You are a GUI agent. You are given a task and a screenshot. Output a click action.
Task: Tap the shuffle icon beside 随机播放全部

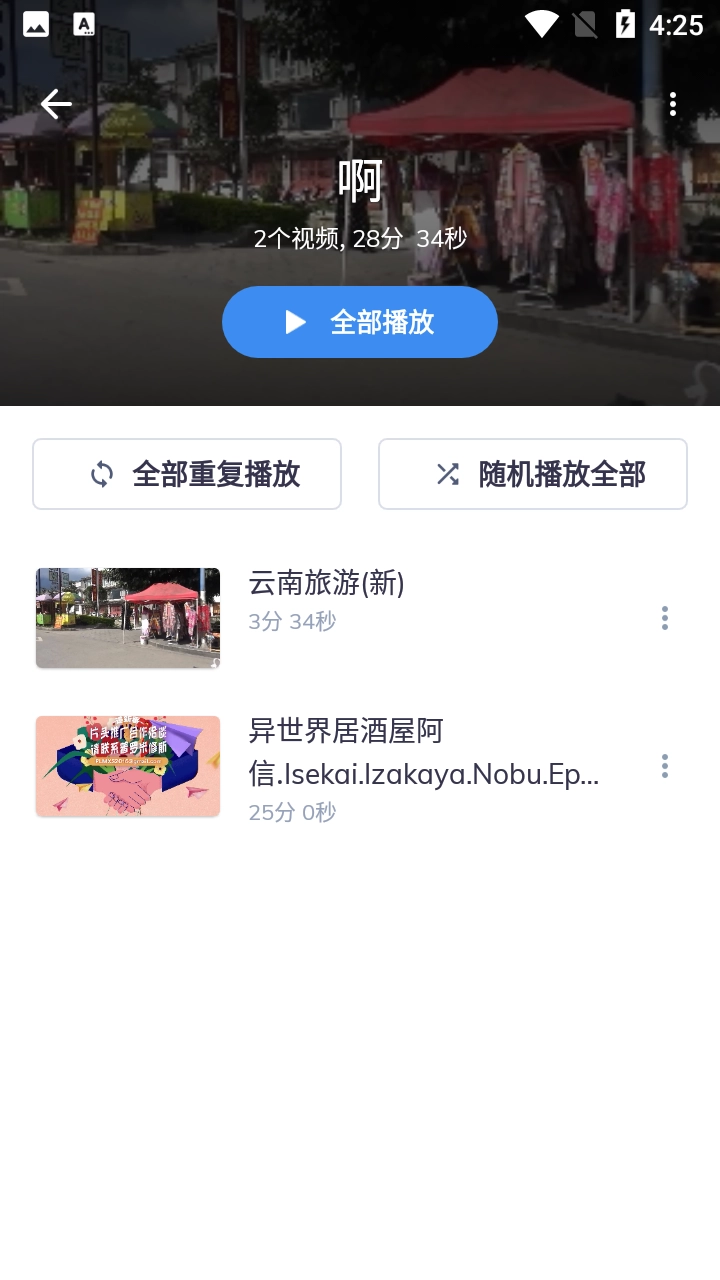coord(448,473)
